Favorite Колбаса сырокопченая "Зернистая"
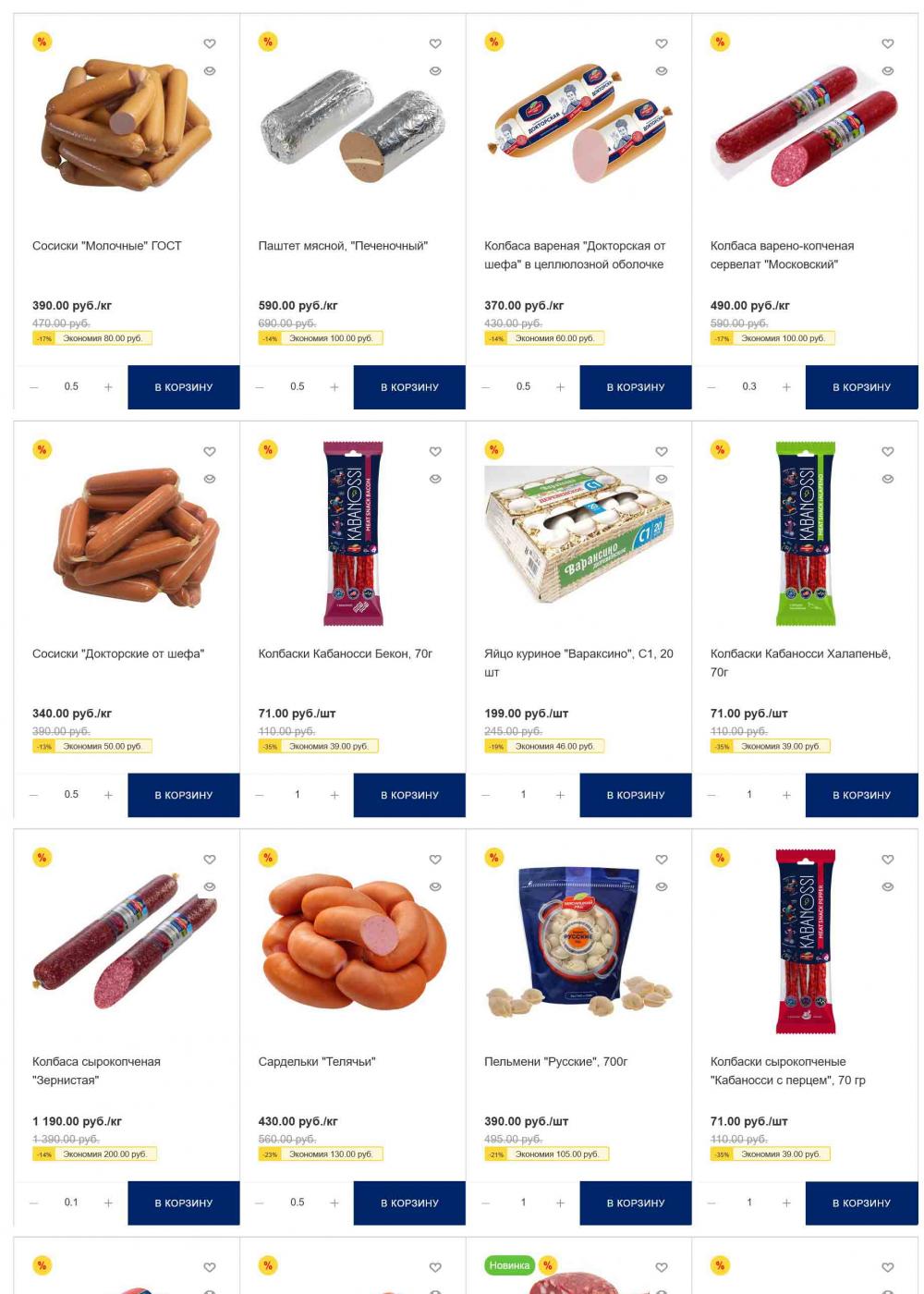Image resolution: width=924 pixels, height=1294 pixels. [x=210, y=859]
